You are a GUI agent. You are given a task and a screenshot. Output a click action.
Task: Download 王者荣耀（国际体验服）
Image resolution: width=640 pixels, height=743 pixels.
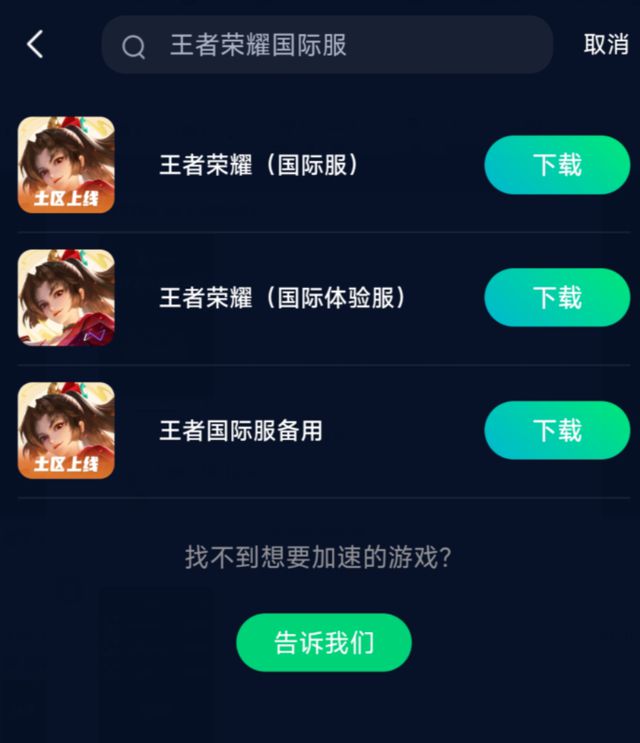[556, 298]
